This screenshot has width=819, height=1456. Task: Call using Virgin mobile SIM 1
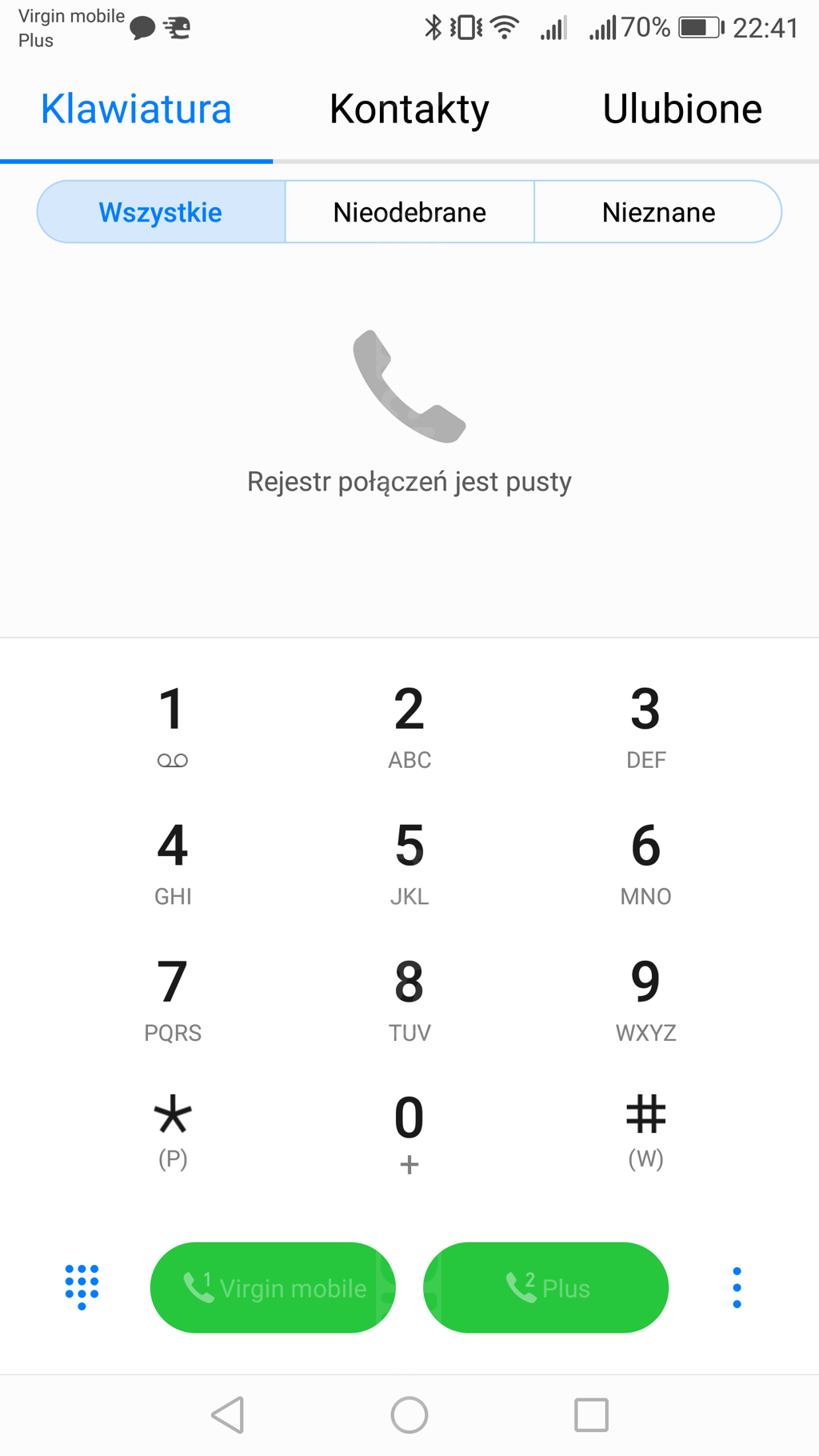[x=273, y=1287]
